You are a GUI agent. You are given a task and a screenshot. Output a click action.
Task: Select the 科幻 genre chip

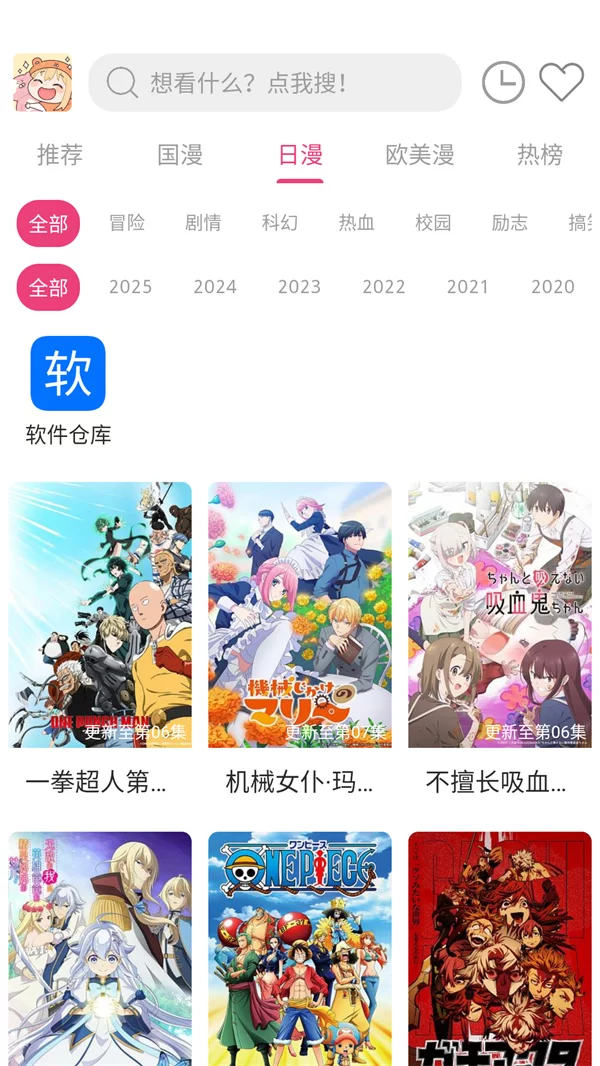(x=280, y=223)
